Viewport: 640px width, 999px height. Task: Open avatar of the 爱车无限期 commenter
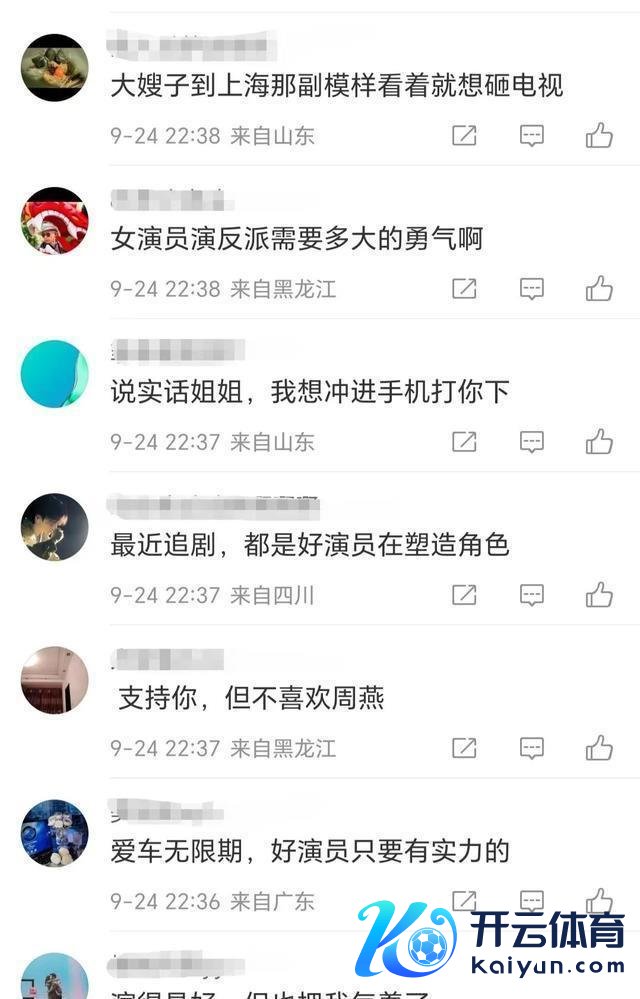(55, 833)
